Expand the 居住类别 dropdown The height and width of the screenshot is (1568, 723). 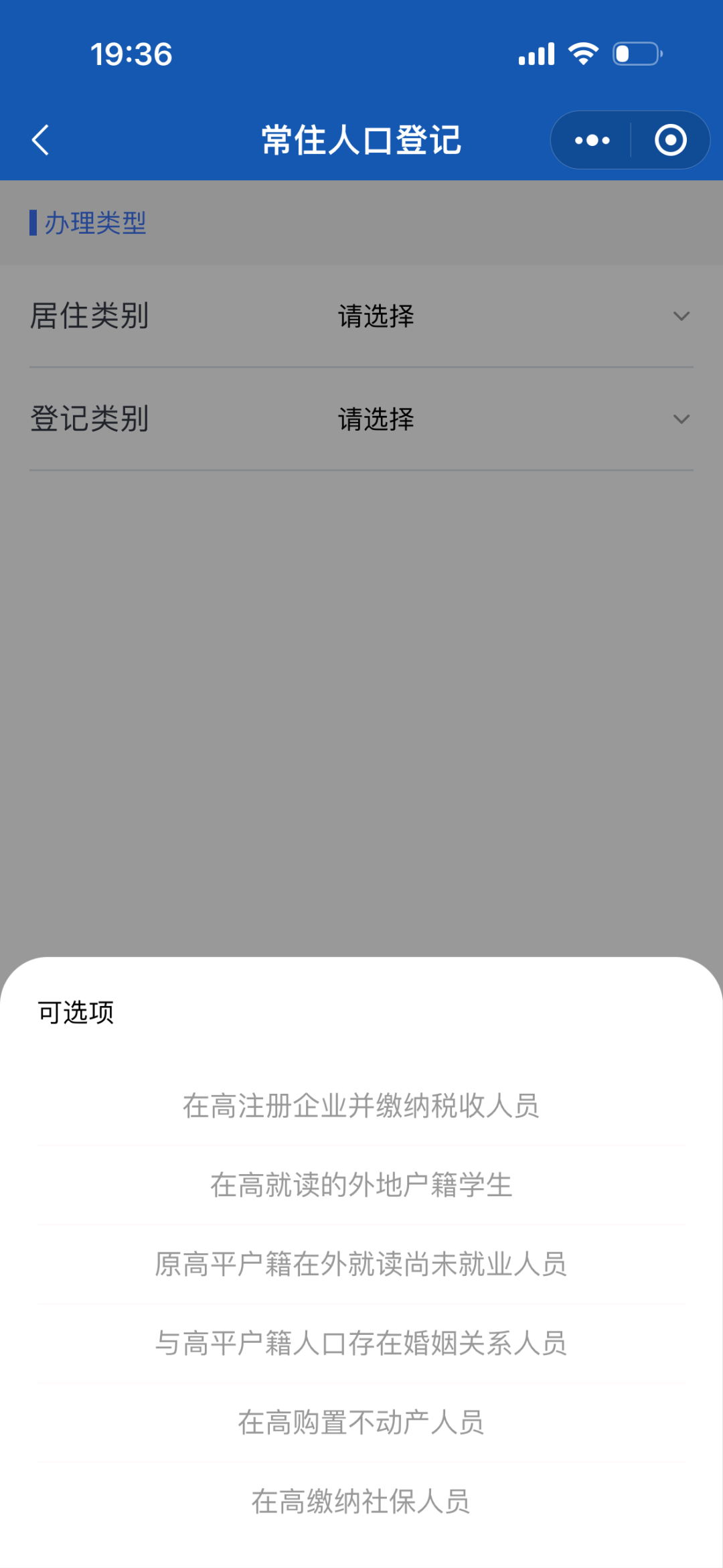pos(361,316)
